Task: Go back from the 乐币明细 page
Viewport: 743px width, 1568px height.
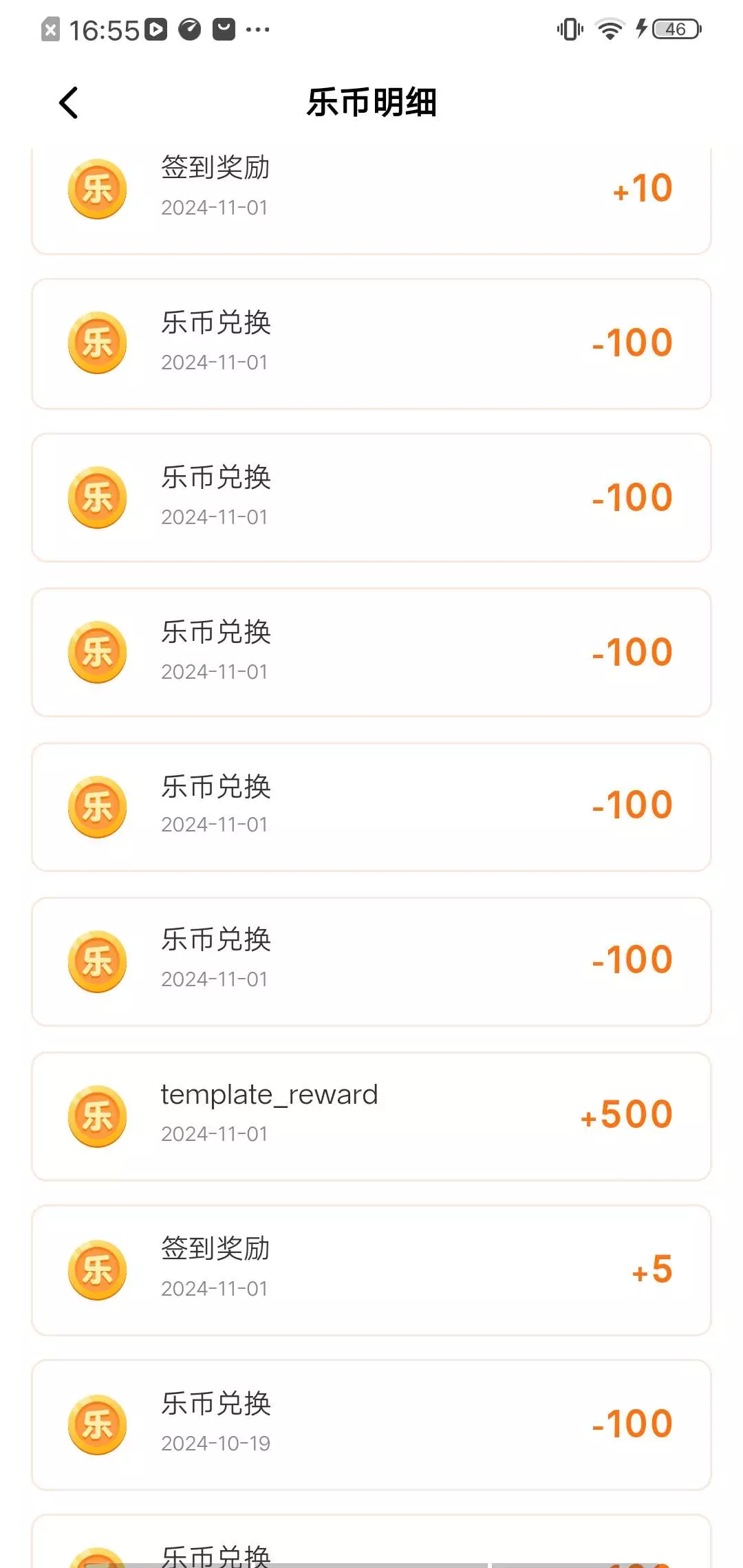Action: pyautogui.click(x=69, y=103)
